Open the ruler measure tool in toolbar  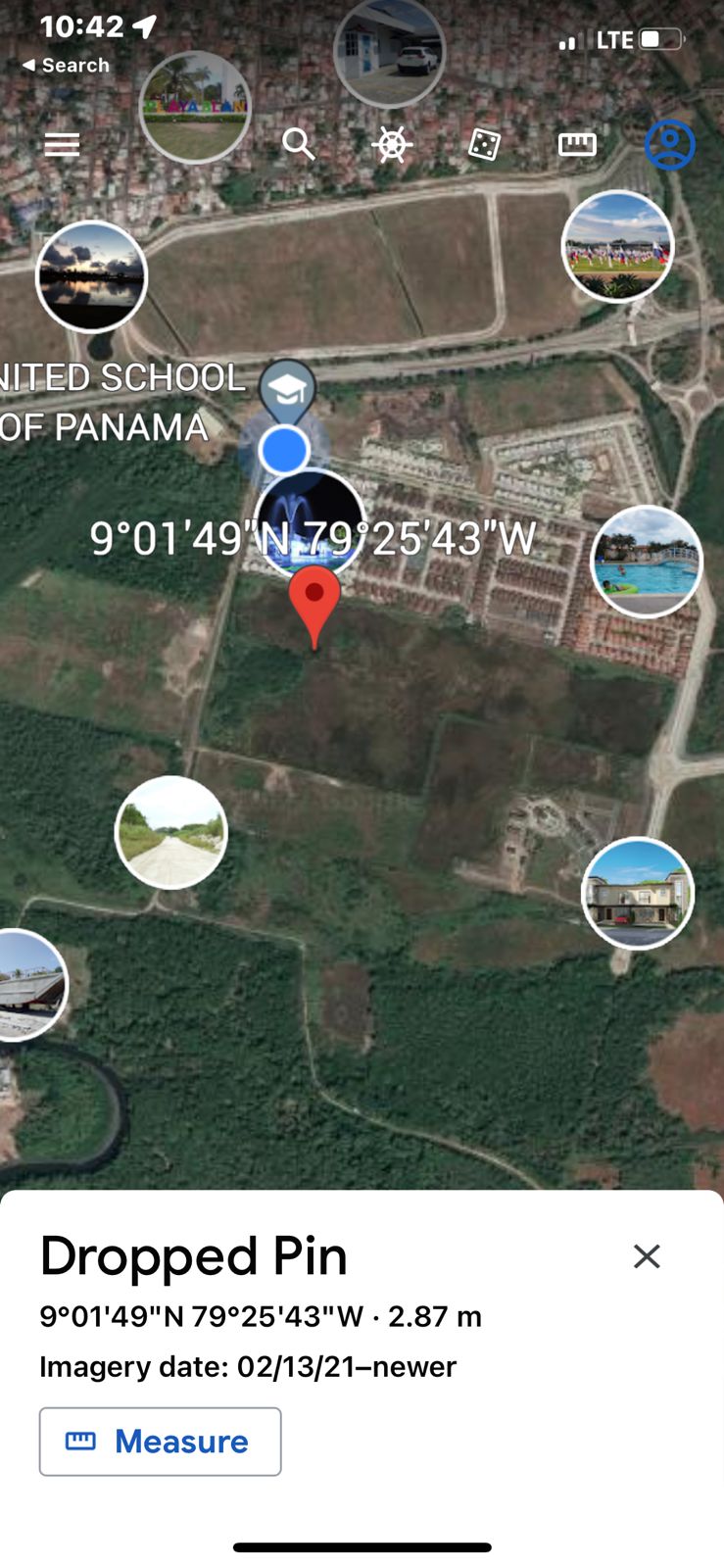click(577, 145)
